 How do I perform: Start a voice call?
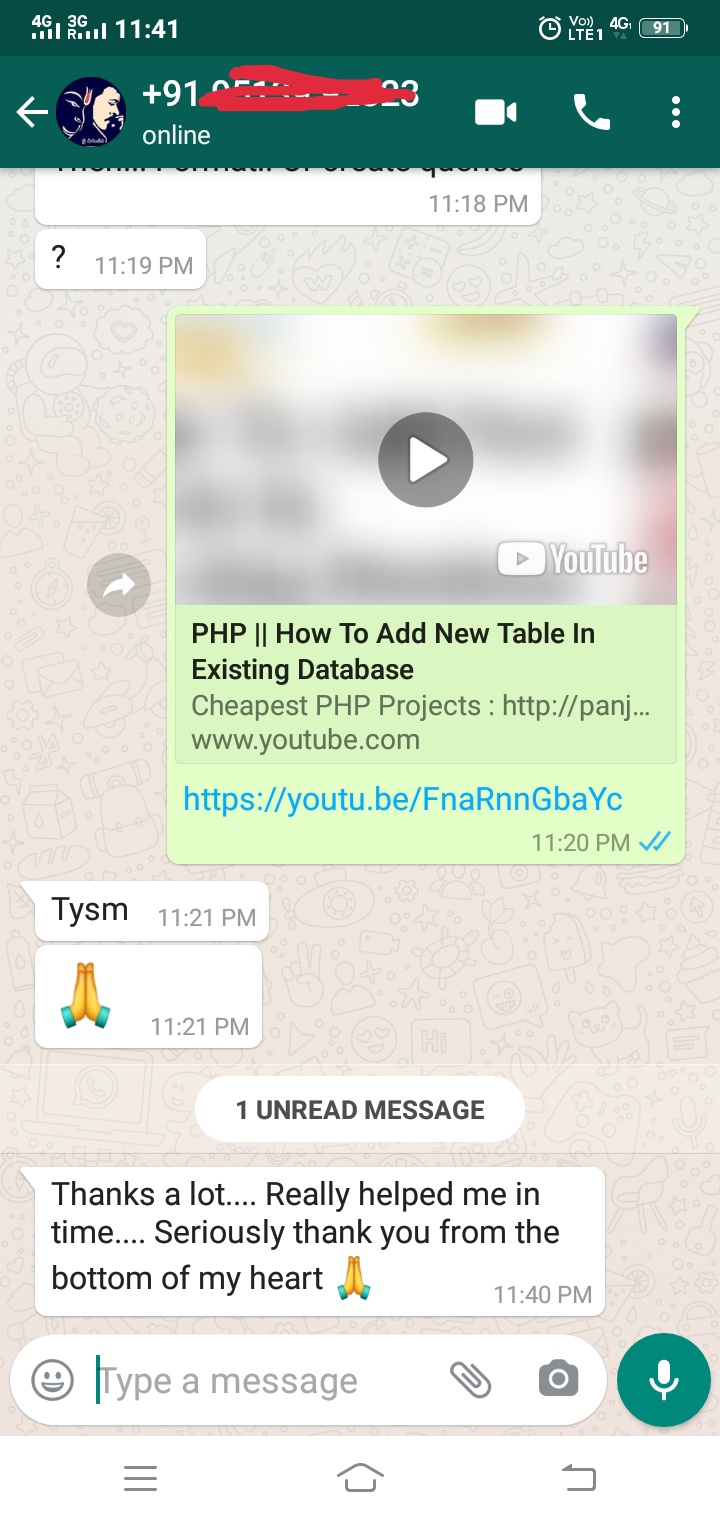592,112
